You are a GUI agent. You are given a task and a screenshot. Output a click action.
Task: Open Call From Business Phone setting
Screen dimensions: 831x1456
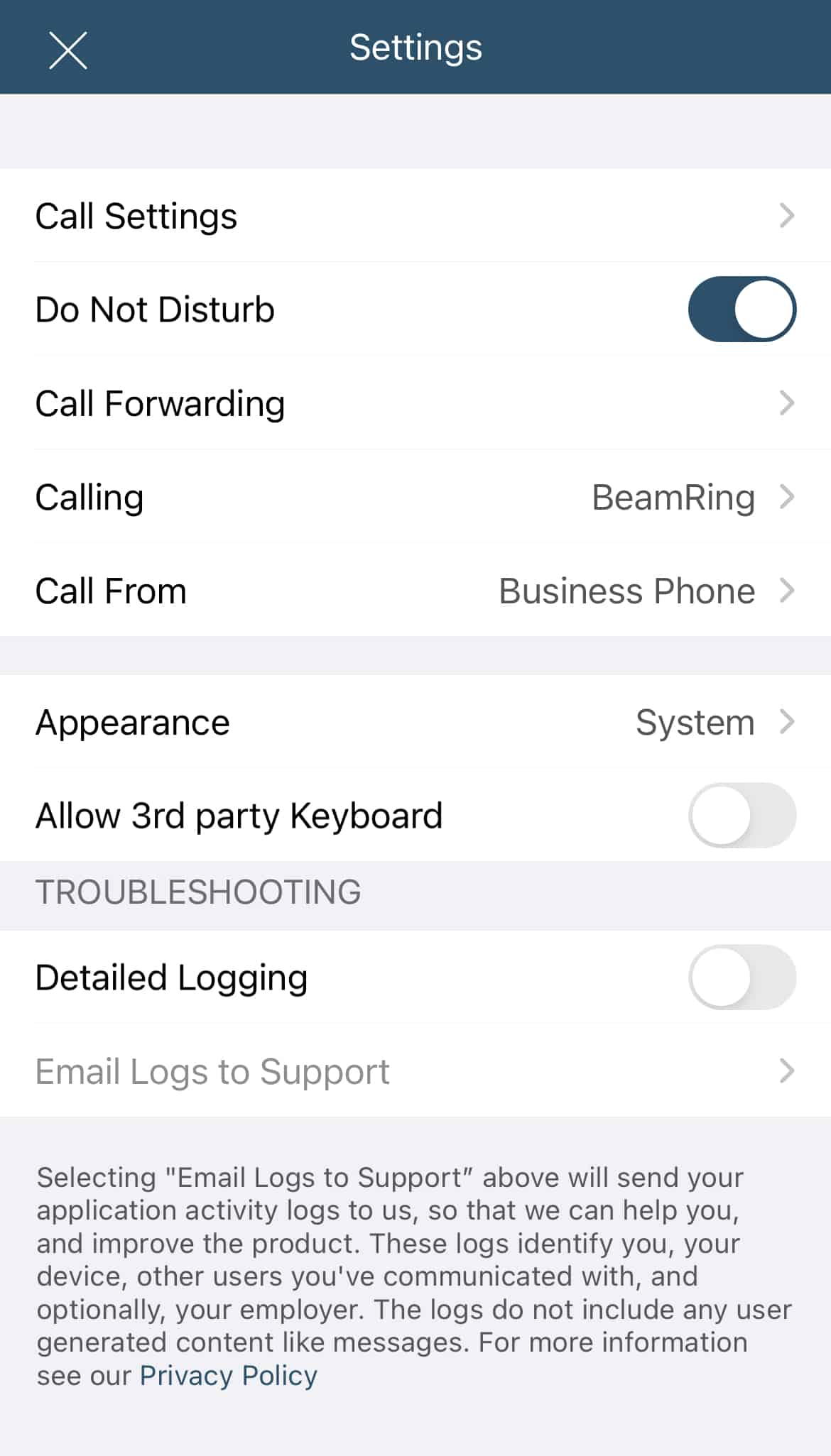(x=415, y=590)
